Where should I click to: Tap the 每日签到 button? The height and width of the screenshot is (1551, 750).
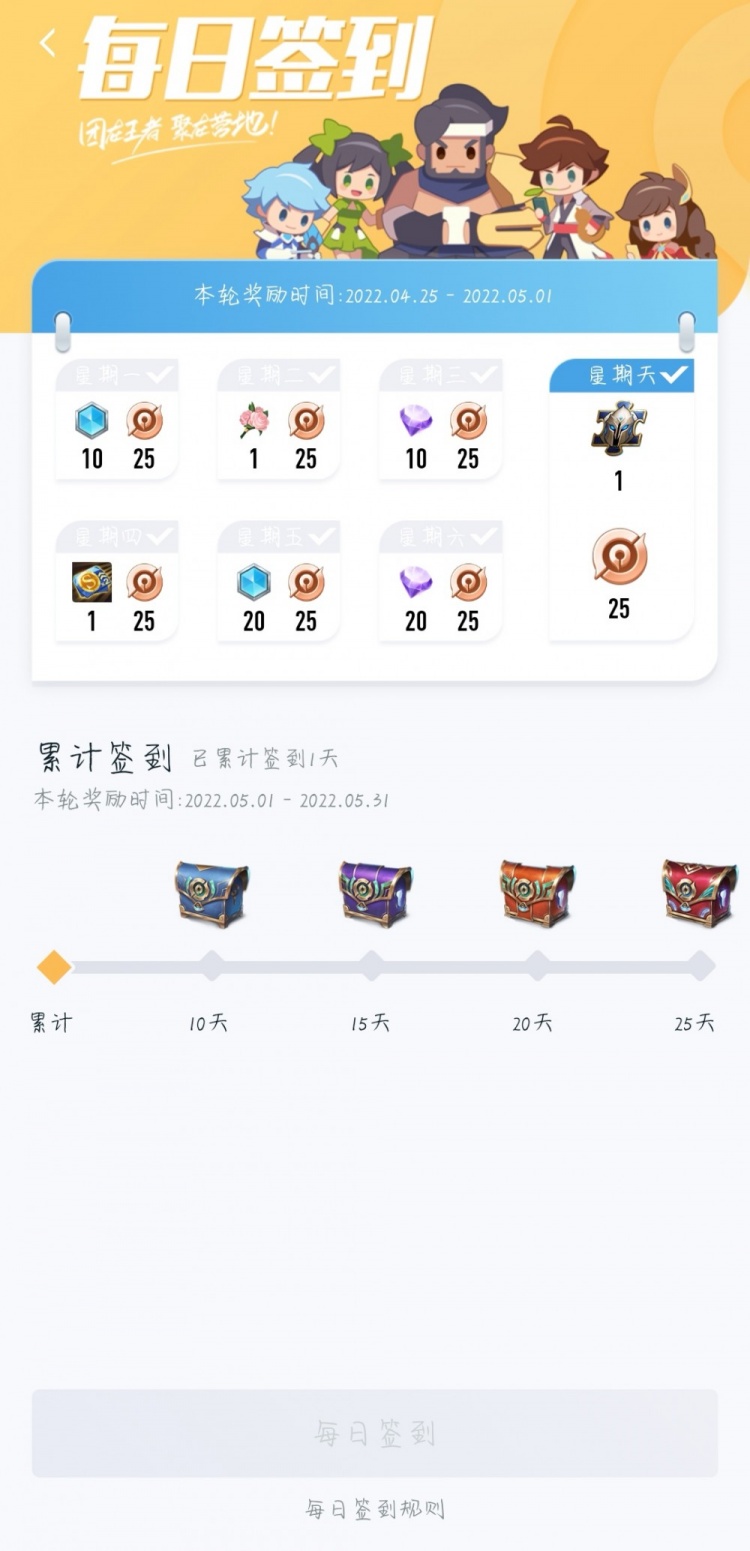(x=375, y=1433)
